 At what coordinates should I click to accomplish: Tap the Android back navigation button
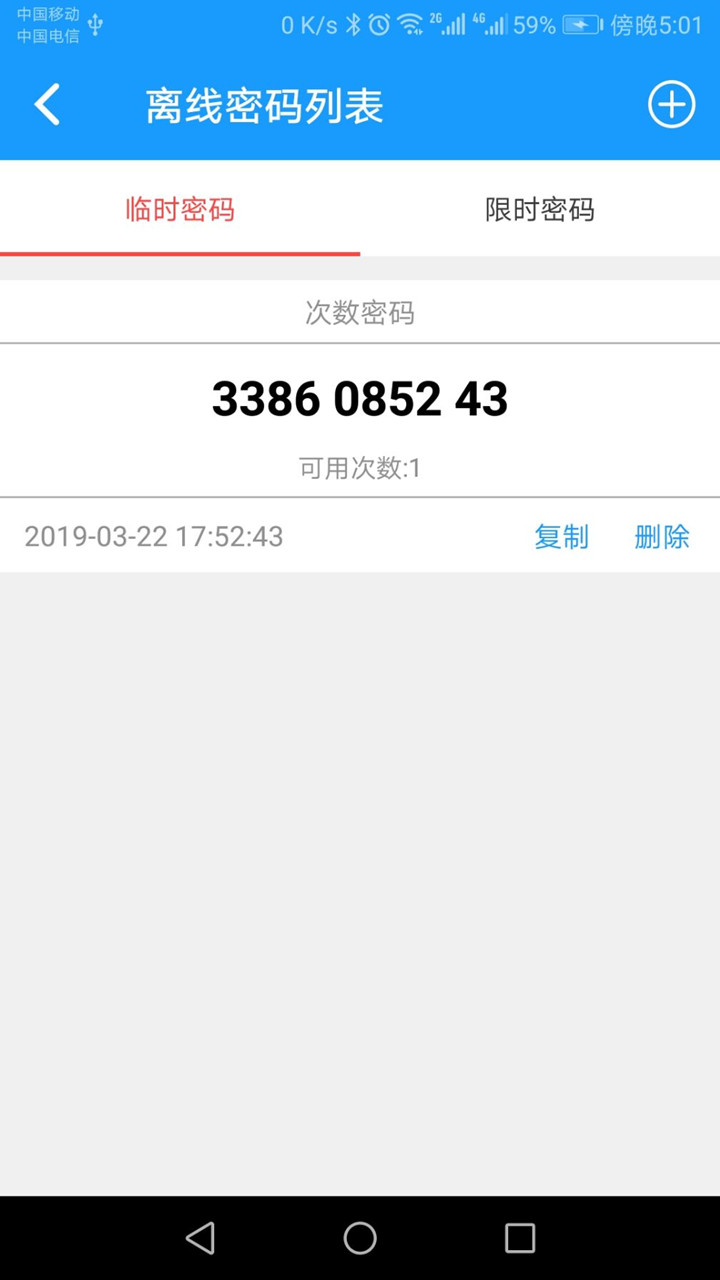click(x=200, y=1238)
